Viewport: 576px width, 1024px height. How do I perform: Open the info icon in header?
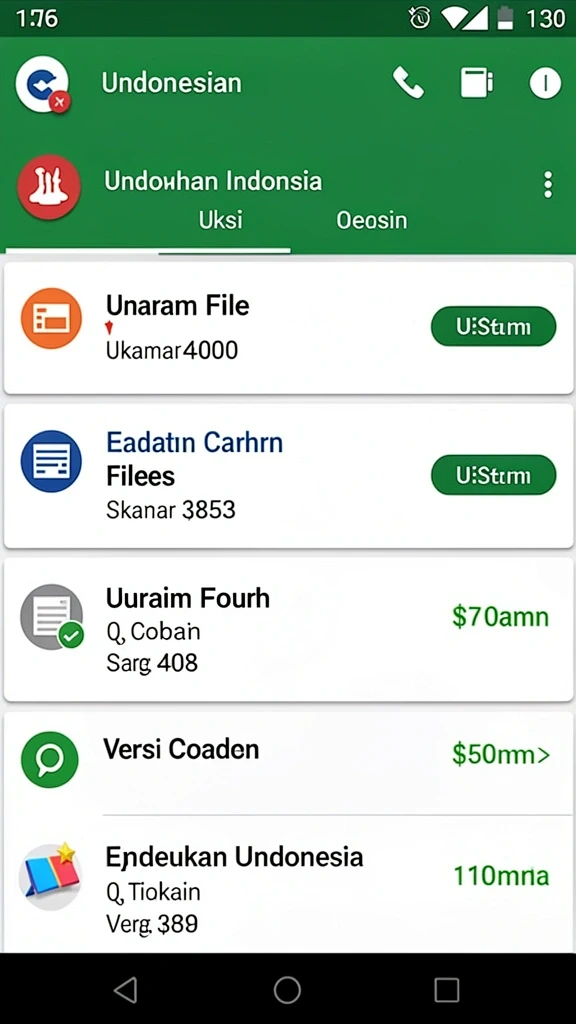click(x=545, y=84)
